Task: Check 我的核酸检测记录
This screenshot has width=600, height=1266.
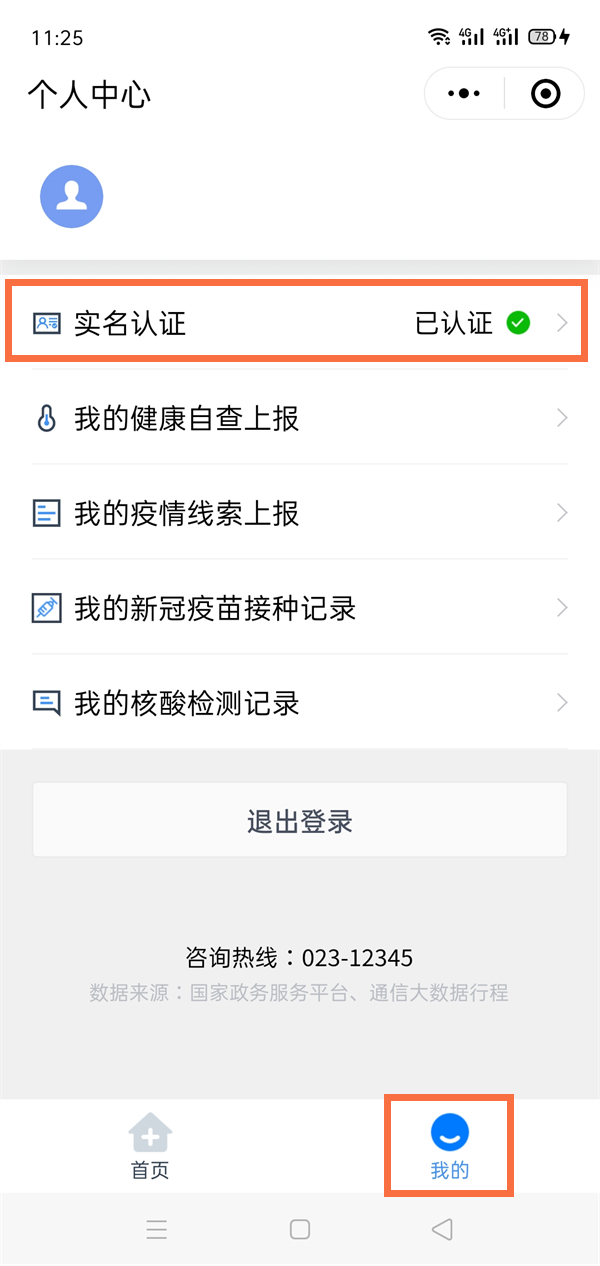Action: coord(300,703)
